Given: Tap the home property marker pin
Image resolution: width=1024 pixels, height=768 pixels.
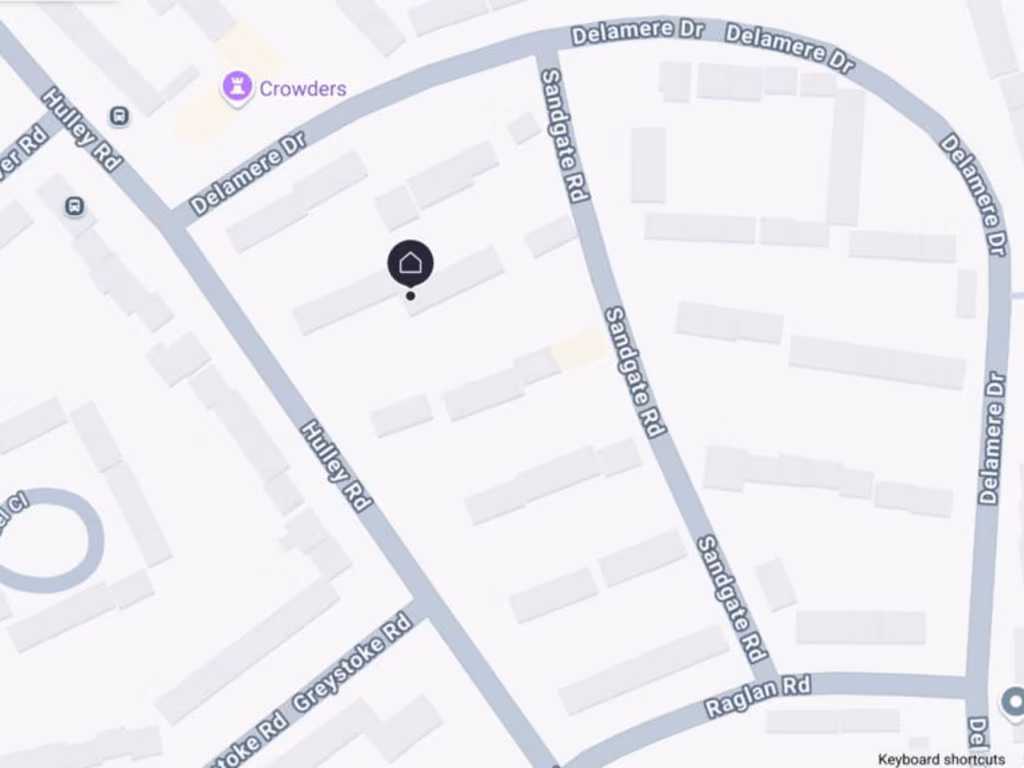Looking at the screenshot, I should point(410,264).
